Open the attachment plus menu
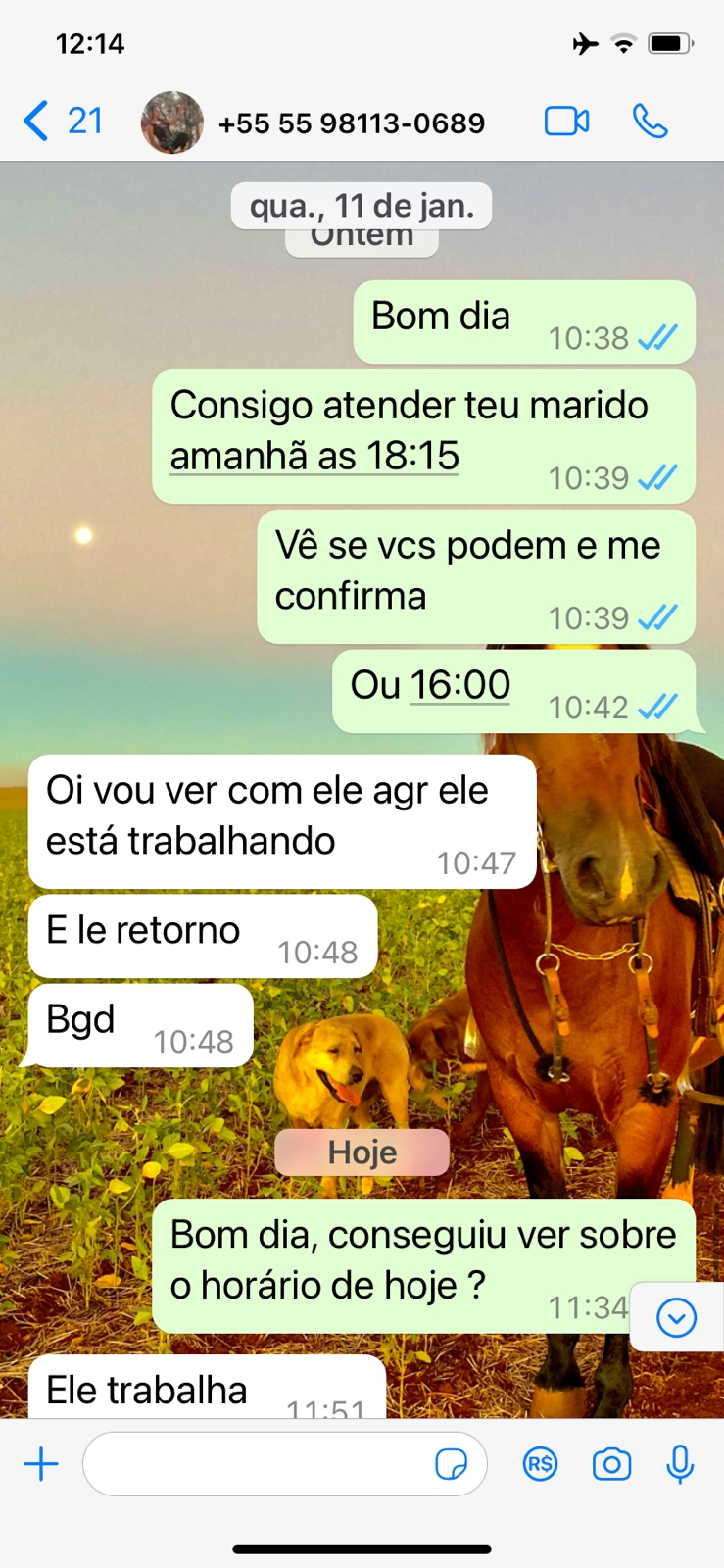724x1568 pixels. tap(41, 1464)
